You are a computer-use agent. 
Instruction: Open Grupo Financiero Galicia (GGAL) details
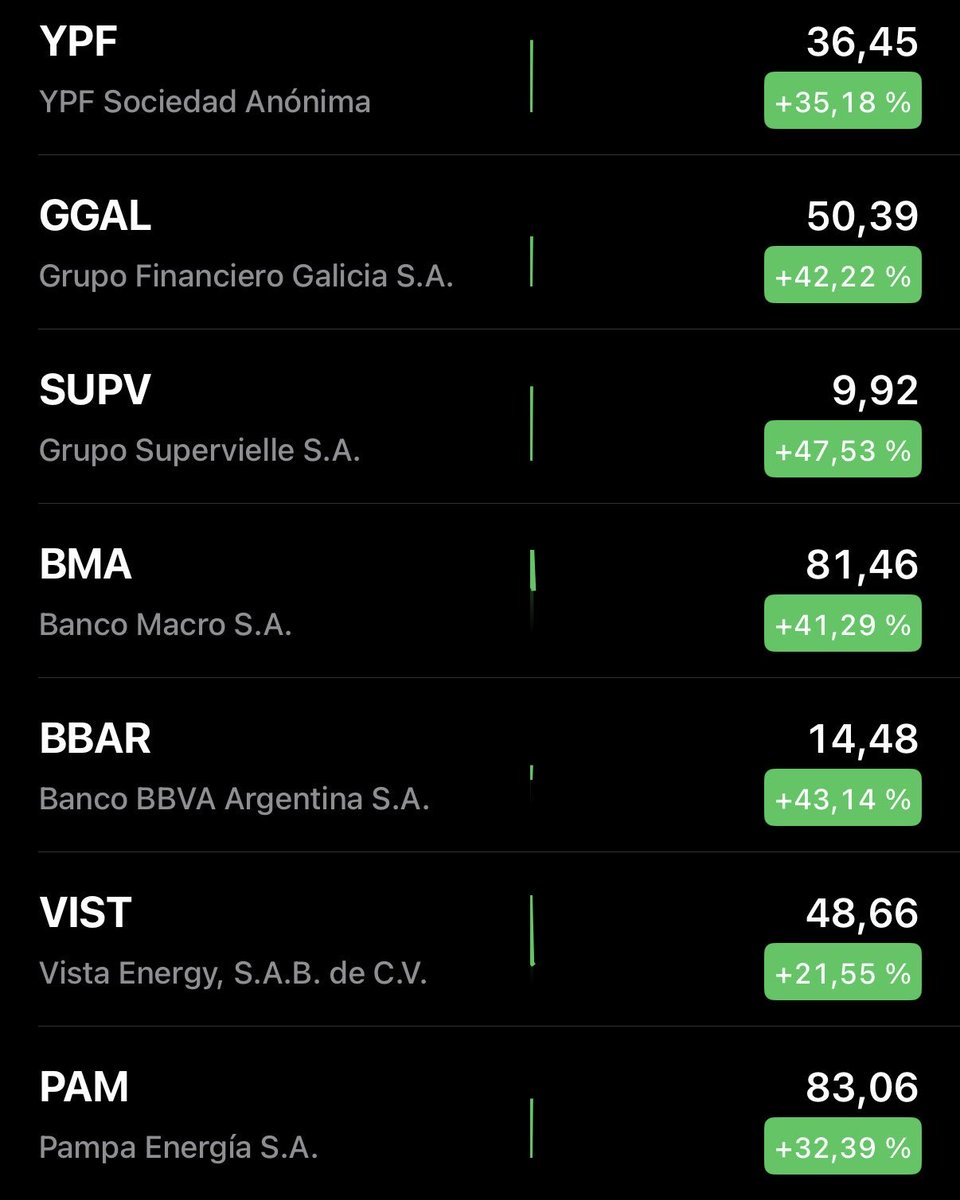point(246,246)
